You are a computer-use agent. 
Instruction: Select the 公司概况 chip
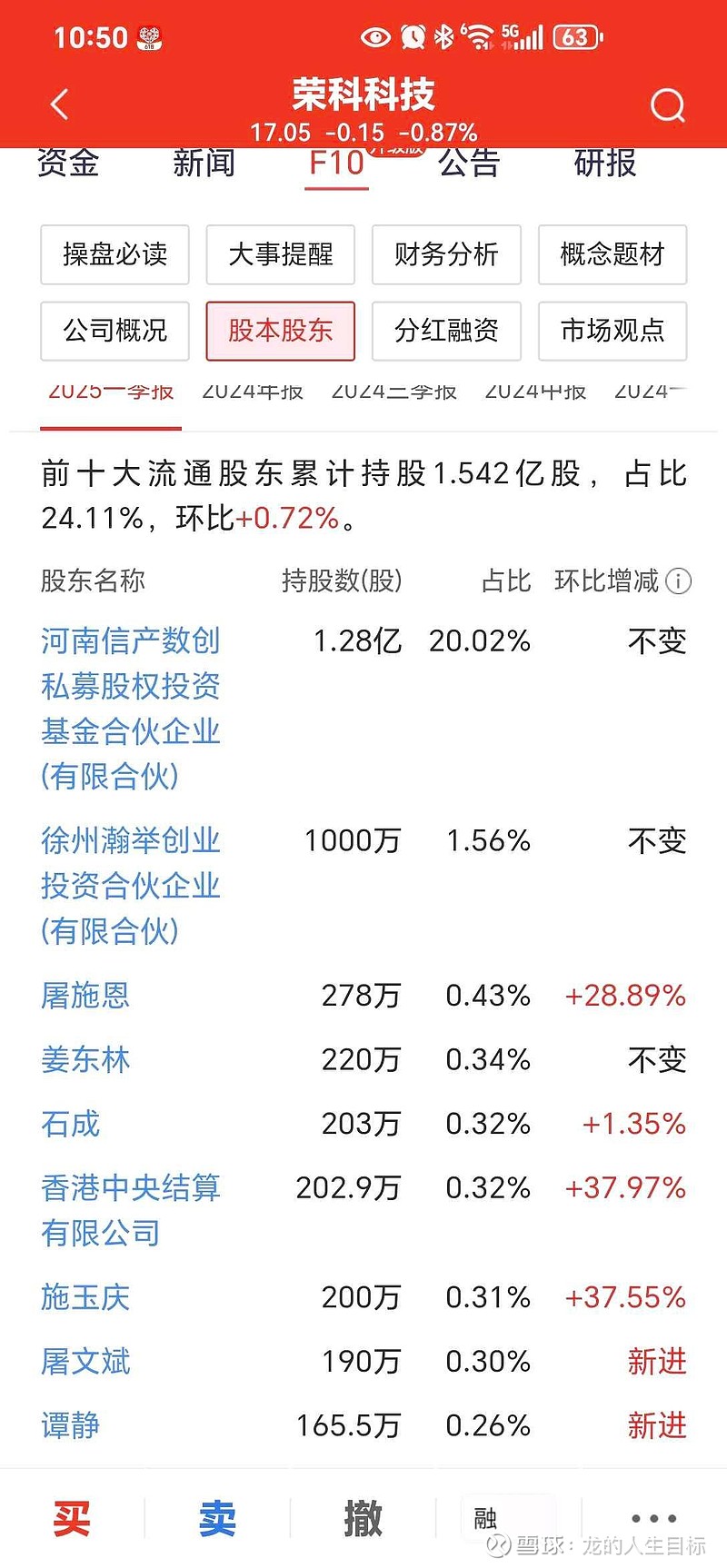[115, 331]
